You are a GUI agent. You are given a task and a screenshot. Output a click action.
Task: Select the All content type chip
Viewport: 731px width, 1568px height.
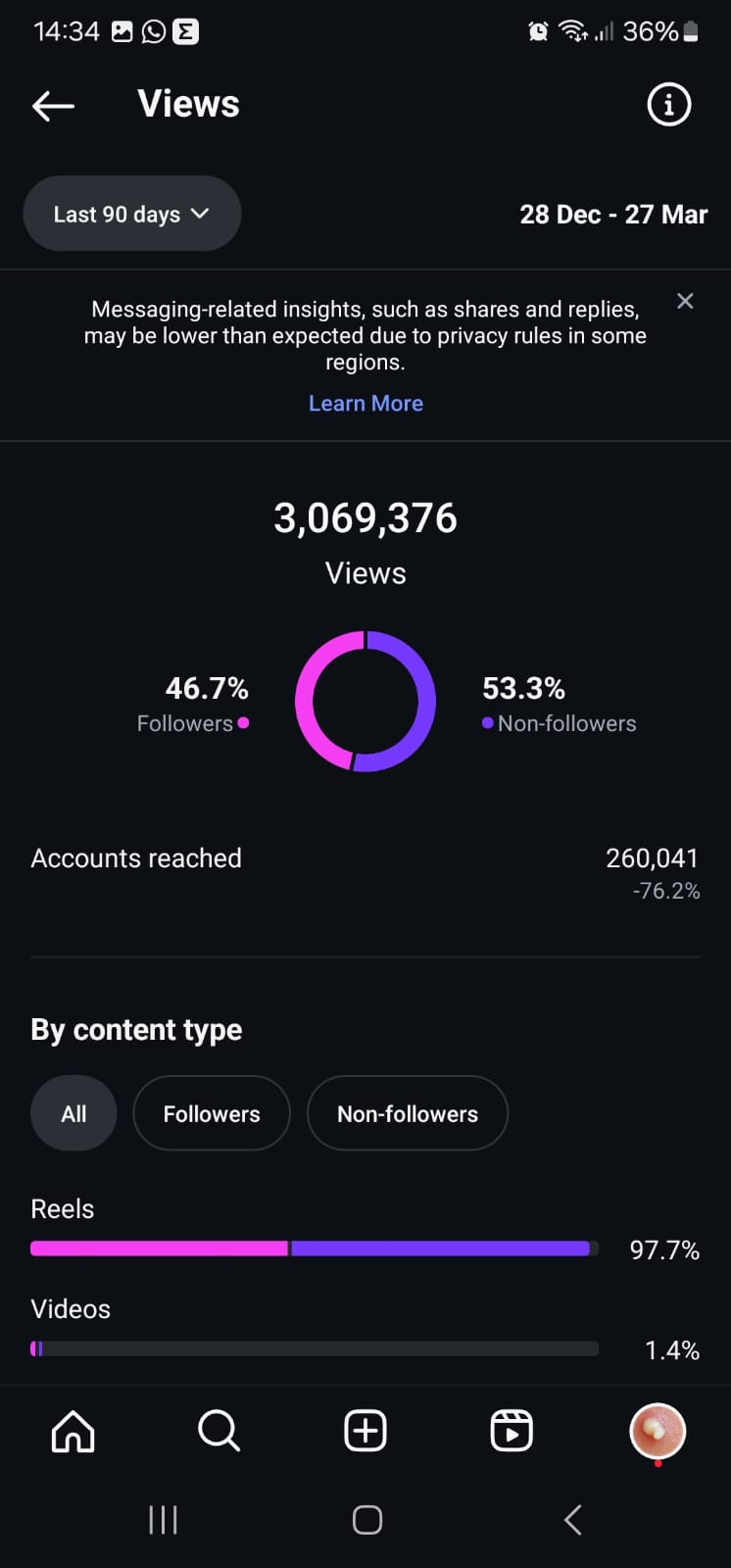coord(73,1113)
